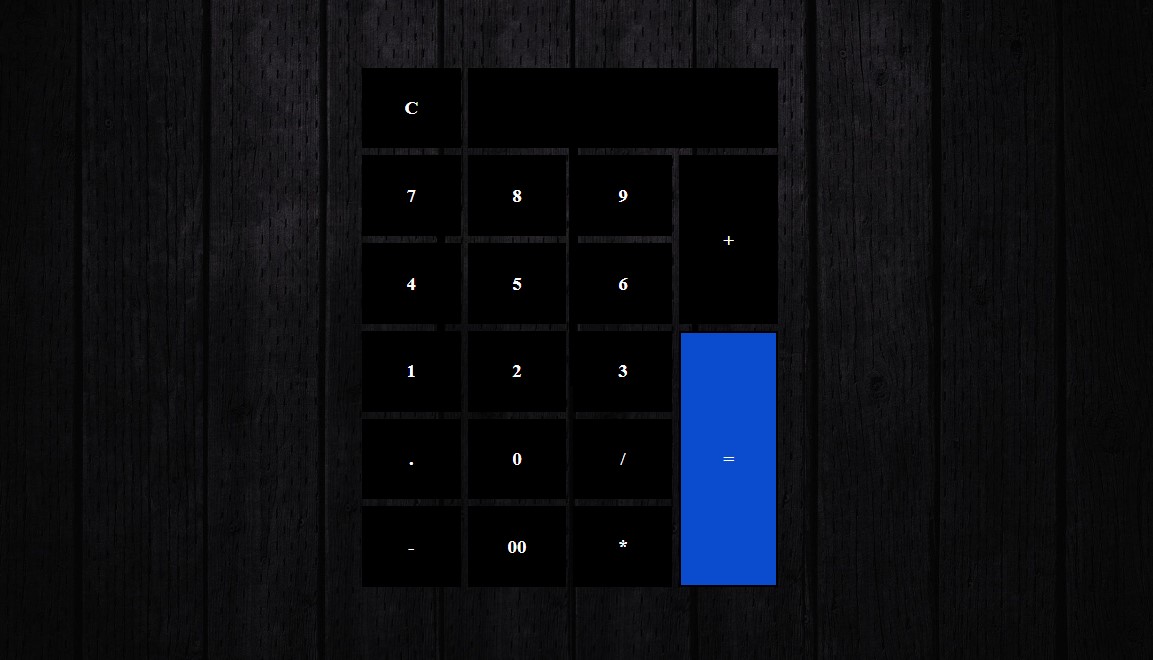1153x660 pixels.
Task: Tap the number 3 key
Action: [623, 371]
